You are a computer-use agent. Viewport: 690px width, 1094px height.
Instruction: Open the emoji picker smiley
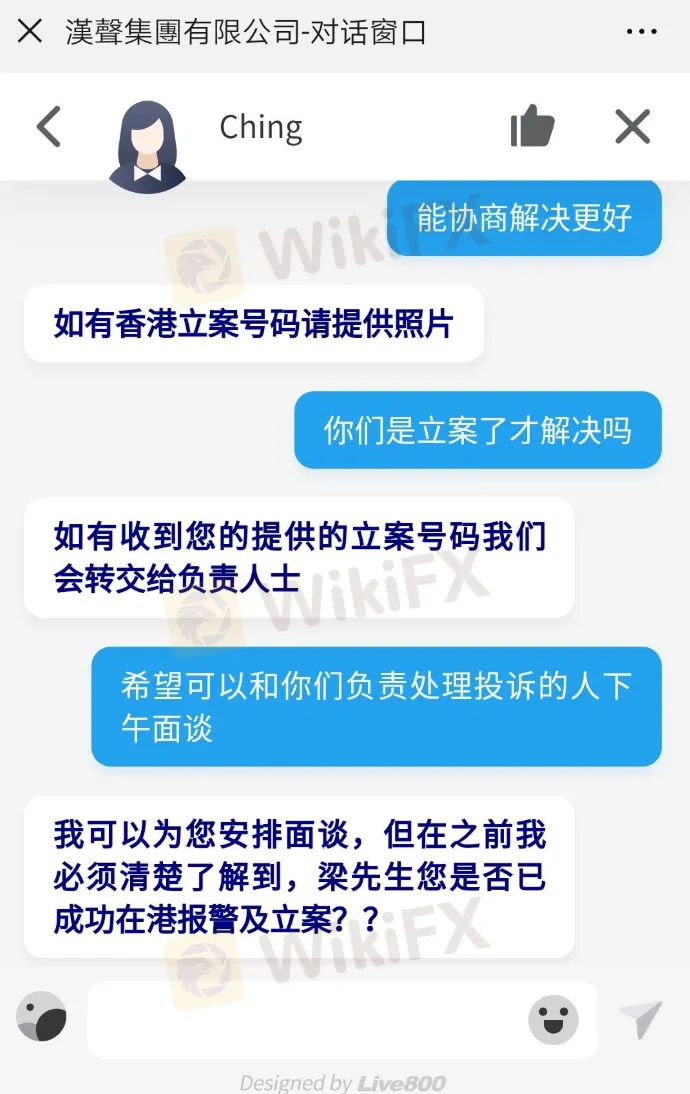pyautogui.click(x=553, y=1019)
